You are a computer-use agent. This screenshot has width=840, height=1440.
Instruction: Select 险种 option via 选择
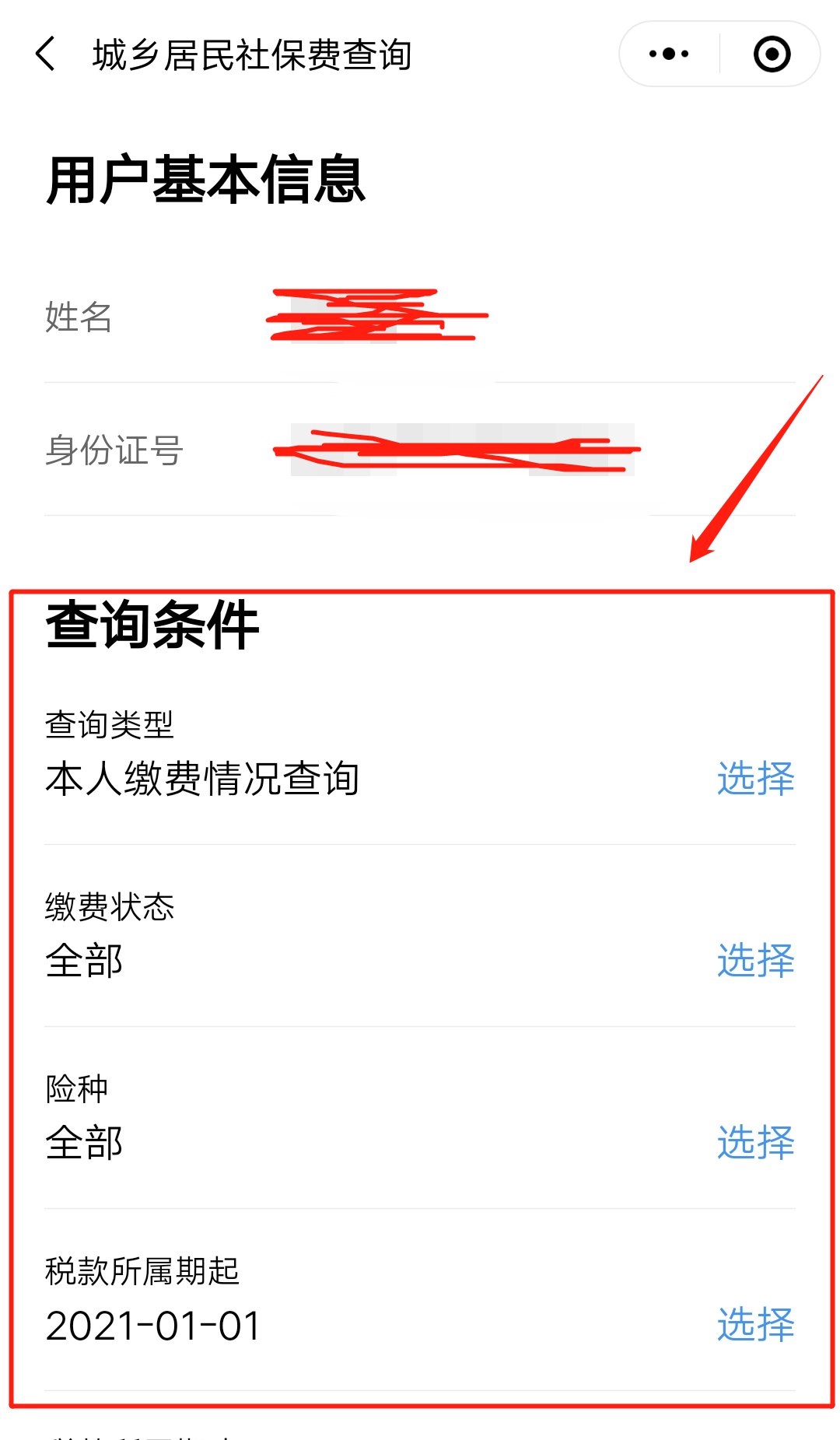tap(755, 1142)
